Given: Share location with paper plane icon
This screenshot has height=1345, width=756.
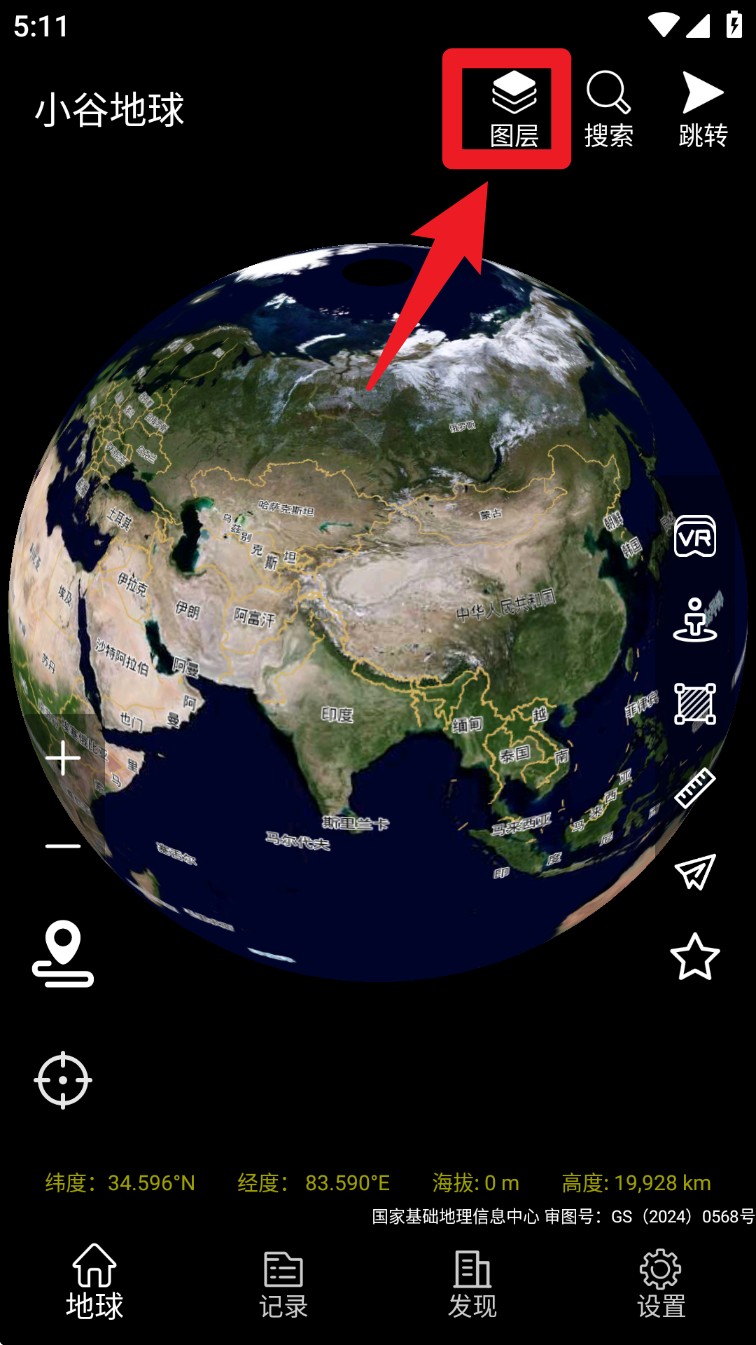Looking at the screenshot, I should coord(695,872).
